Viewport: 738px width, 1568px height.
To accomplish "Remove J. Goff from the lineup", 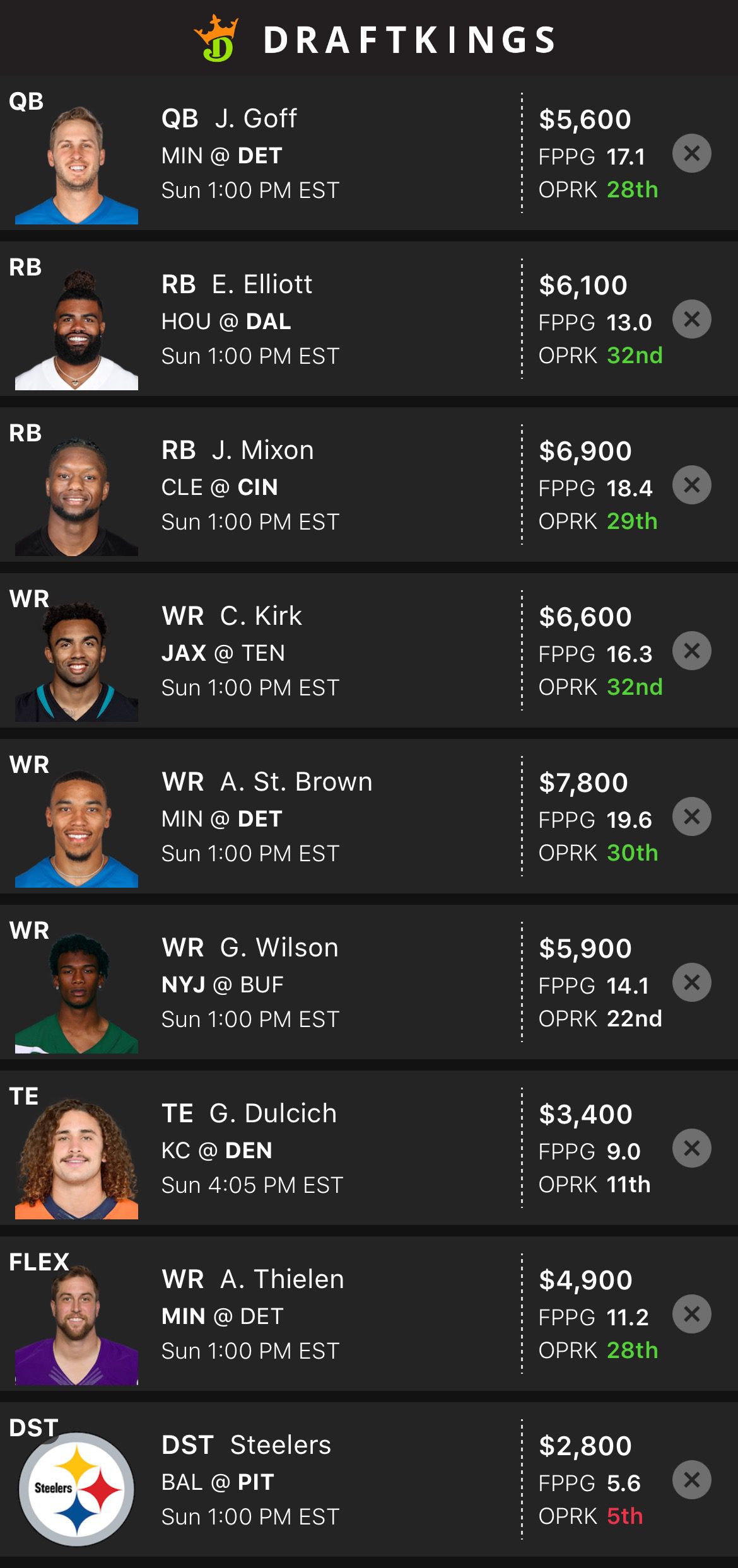I will 691,153.
